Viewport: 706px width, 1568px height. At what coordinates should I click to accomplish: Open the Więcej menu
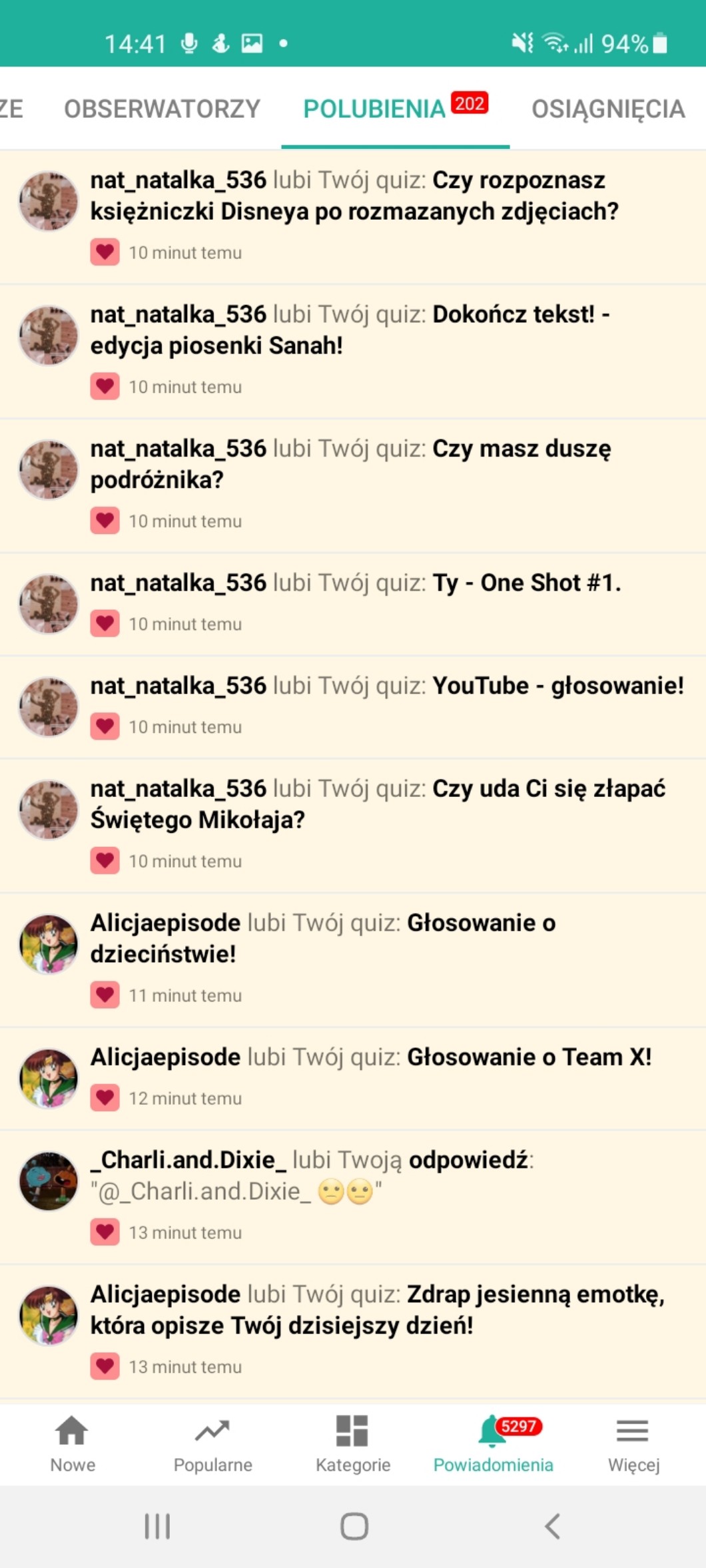pos(633,1442)
